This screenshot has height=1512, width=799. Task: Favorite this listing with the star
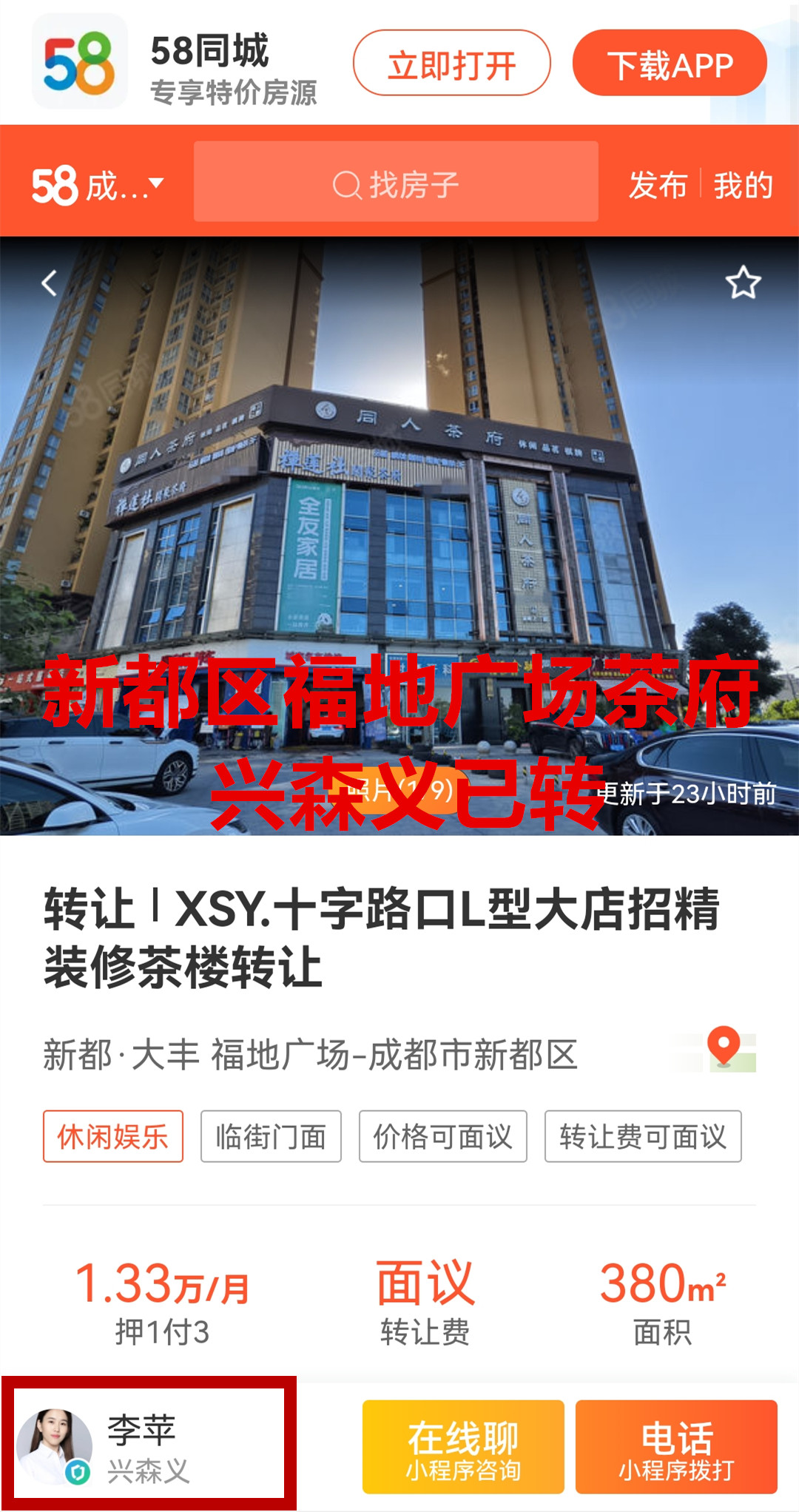pyautogui.click(x=743, y=283)
